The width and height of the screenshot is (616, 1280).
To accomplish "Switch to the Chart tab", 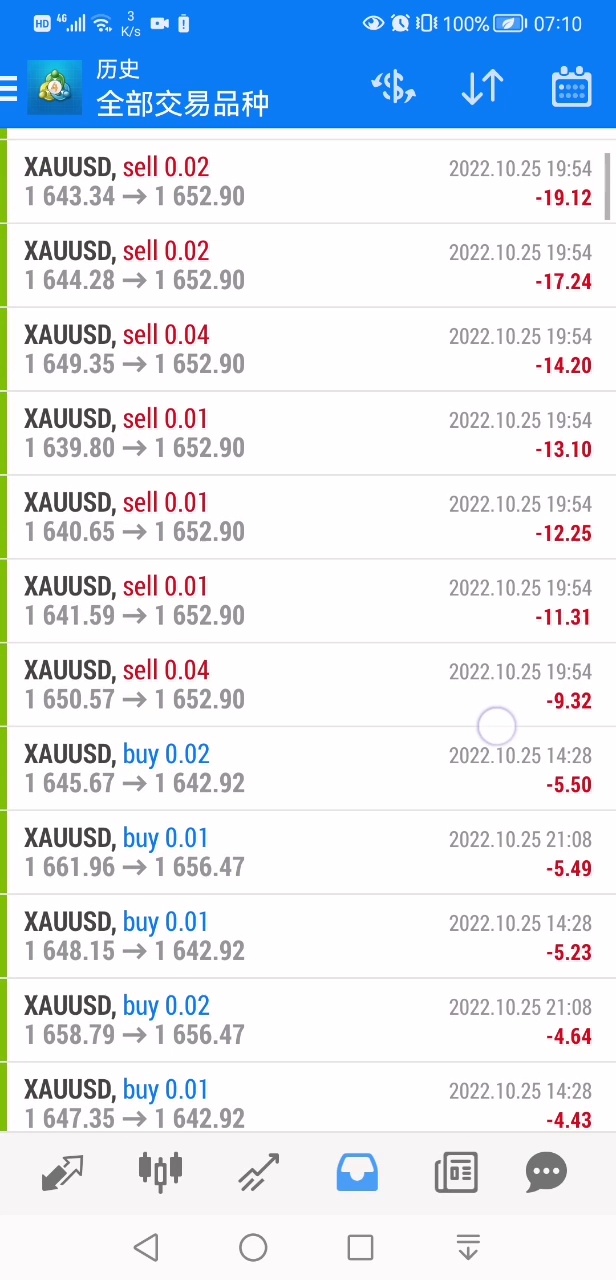I will pyautogui.click(x=160, y=1171).
